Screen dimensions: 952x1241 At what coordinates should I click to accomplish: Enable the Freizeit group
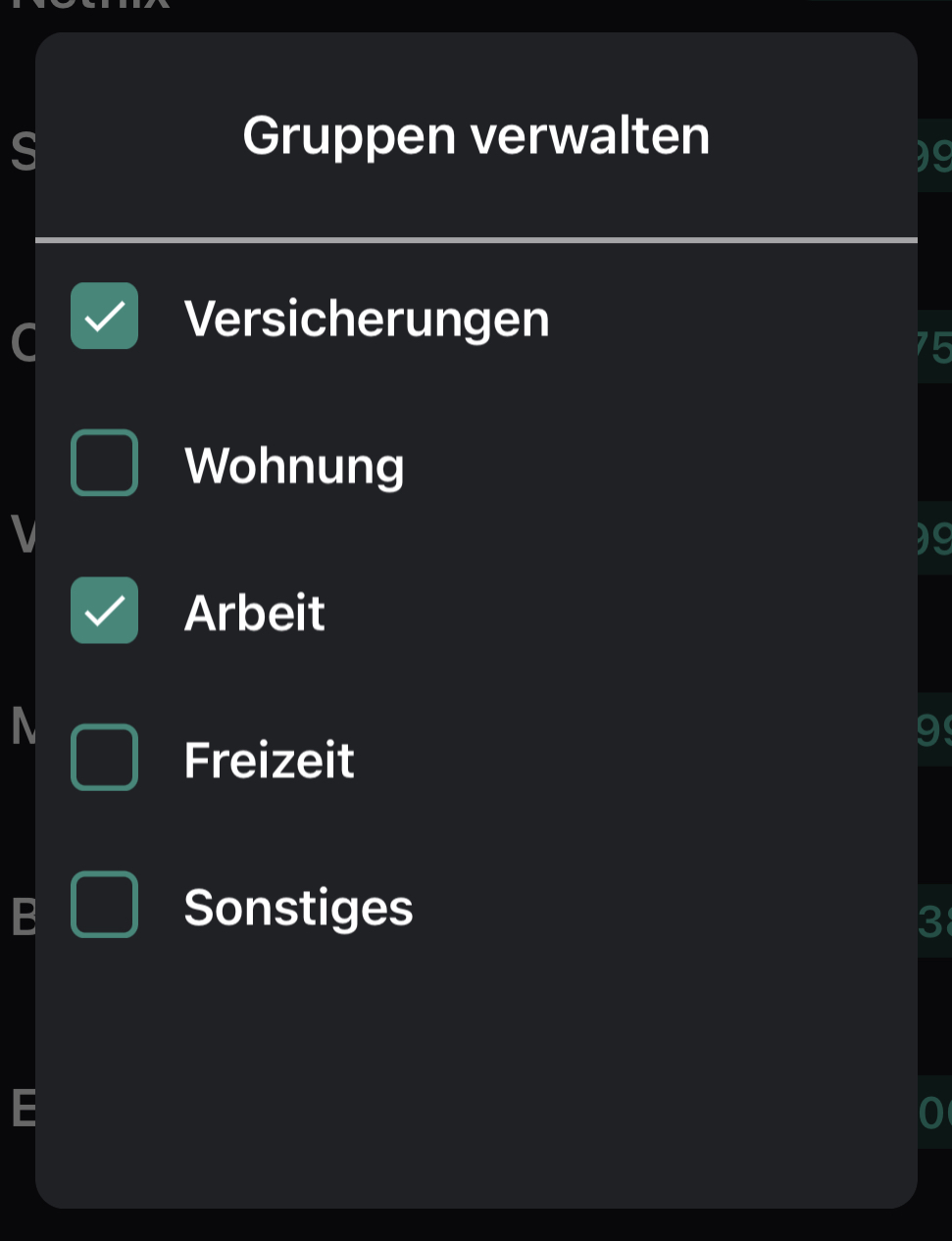click(x=104, y=758)
